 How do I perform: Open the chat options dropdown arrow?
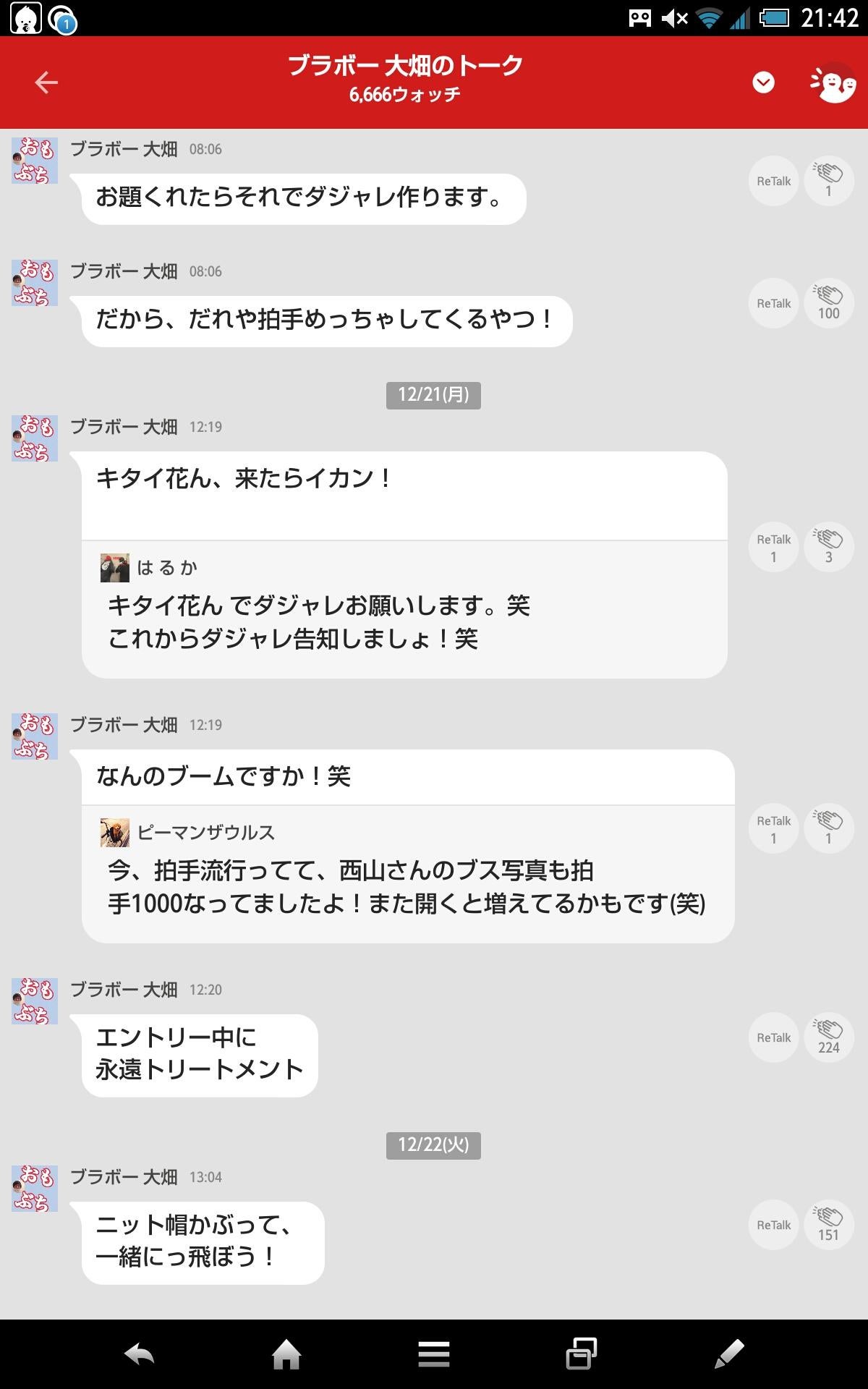coord(762,82)
